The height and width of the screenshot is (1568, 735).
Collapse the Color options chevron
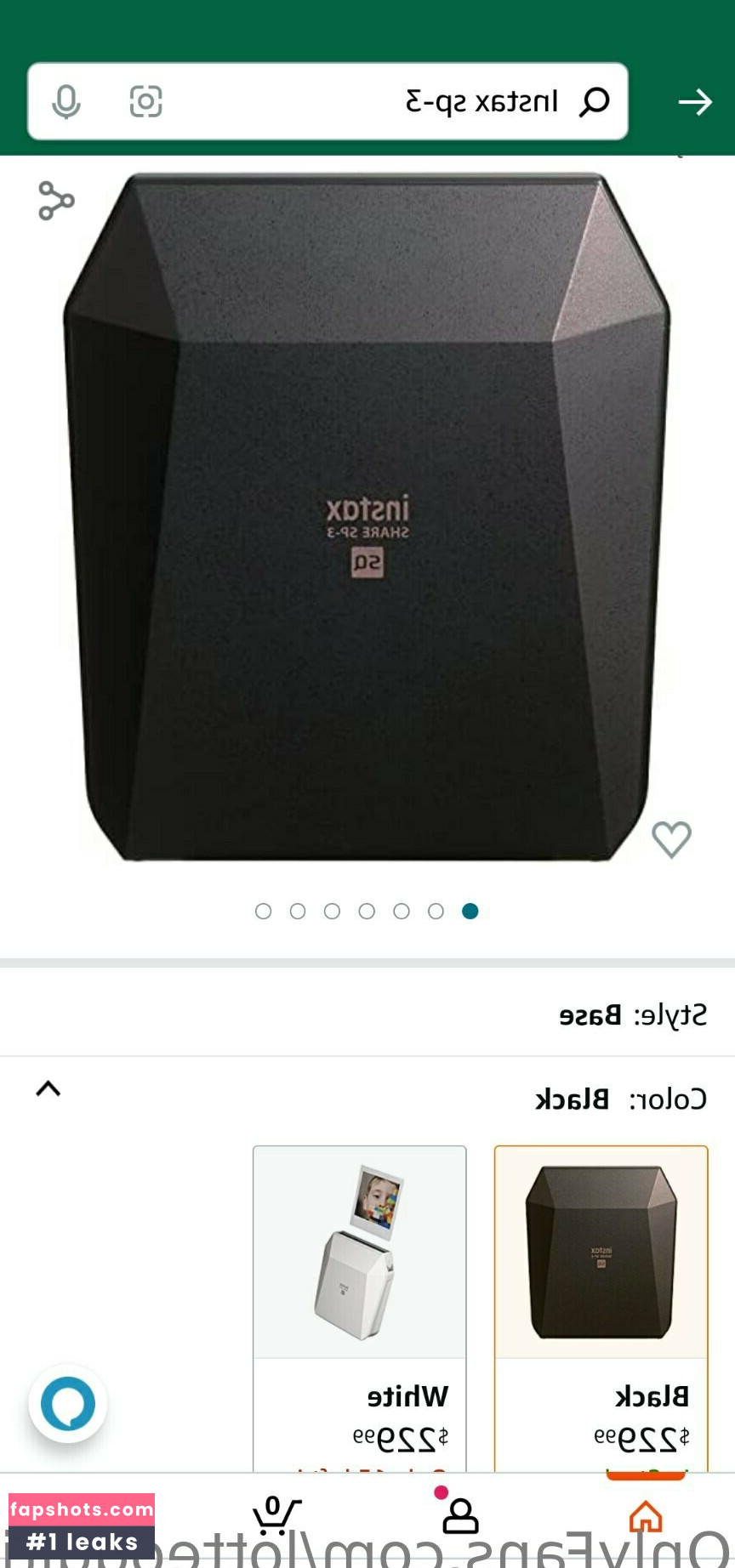[x=48, y=1089]
